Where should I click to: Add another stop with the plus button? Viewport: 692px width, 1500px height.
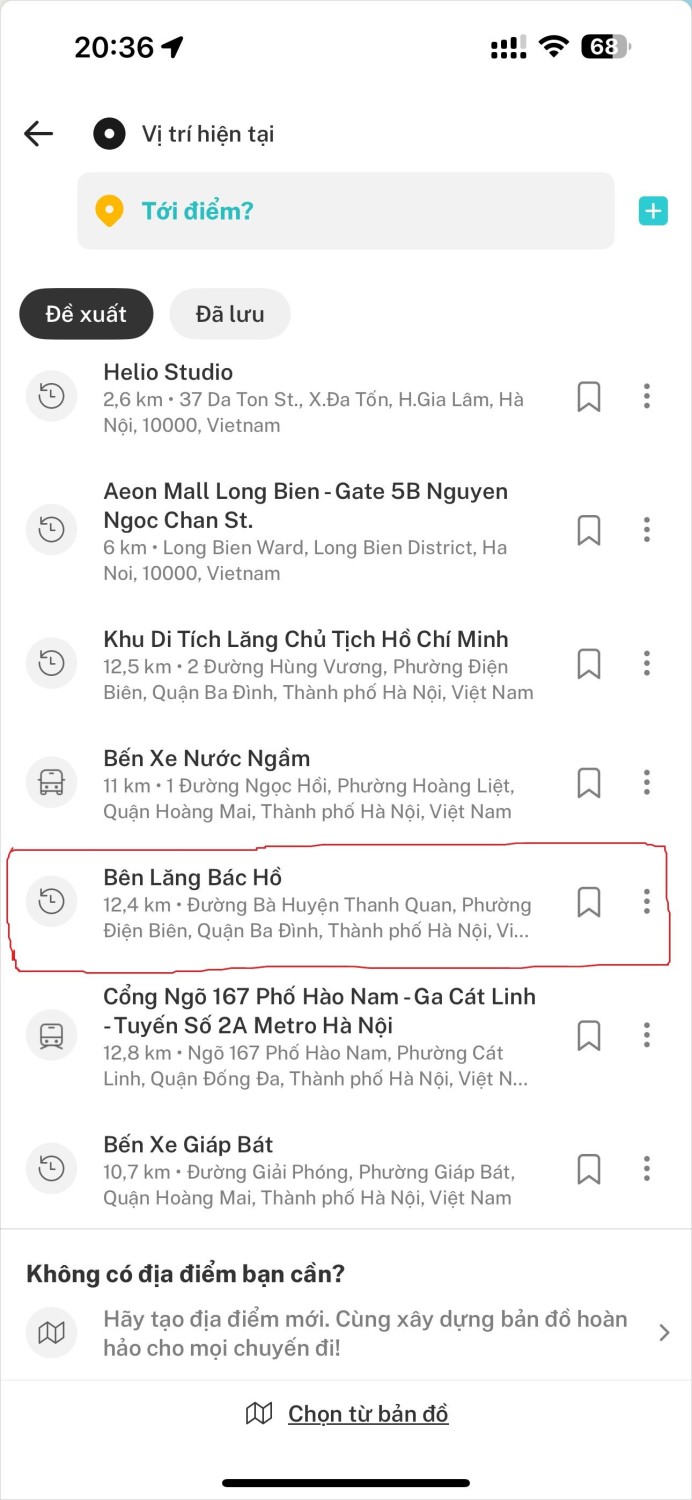tap(653, 211)
